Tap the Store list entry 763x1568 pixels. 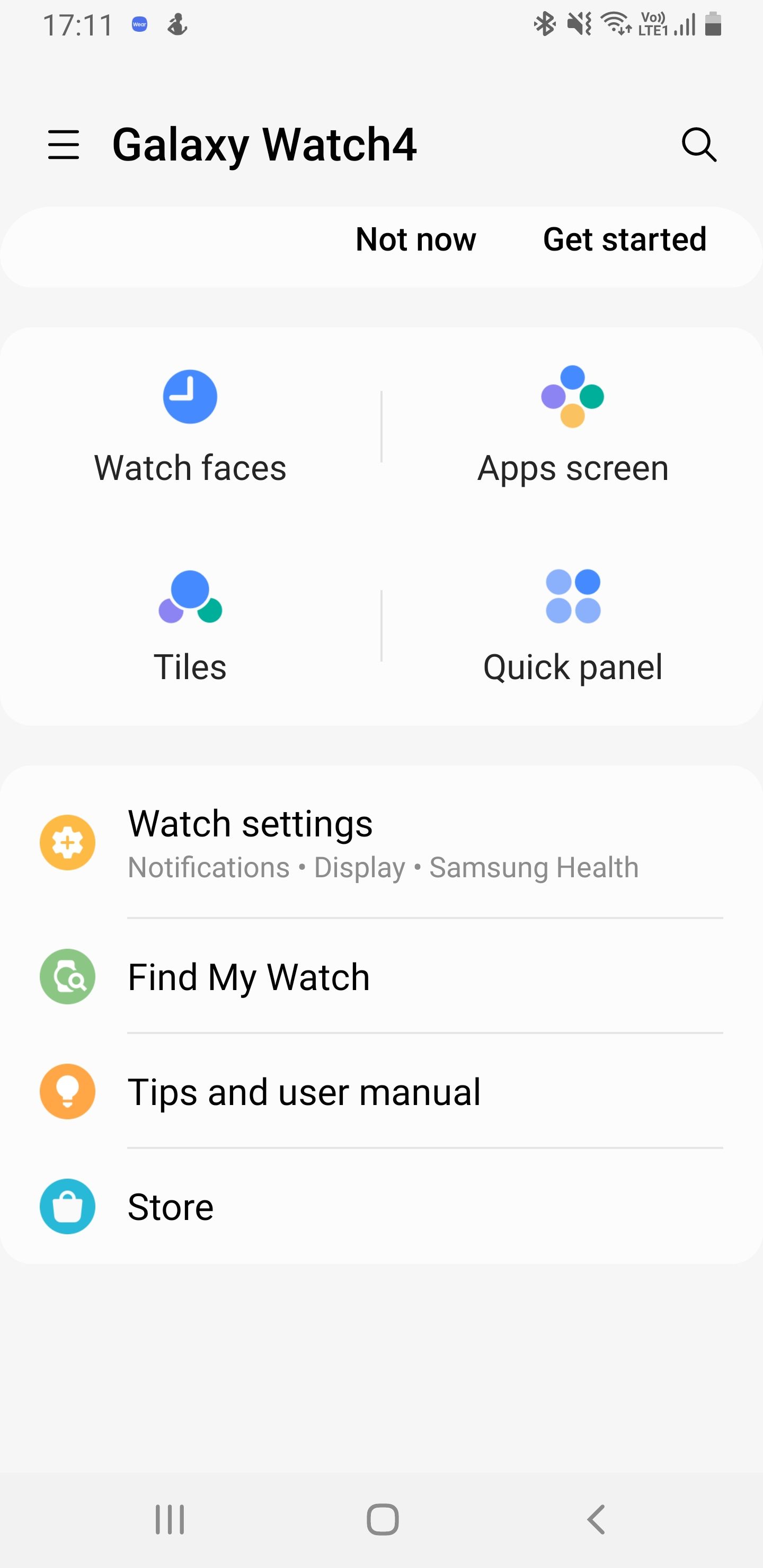click(x=171, y=1206)
